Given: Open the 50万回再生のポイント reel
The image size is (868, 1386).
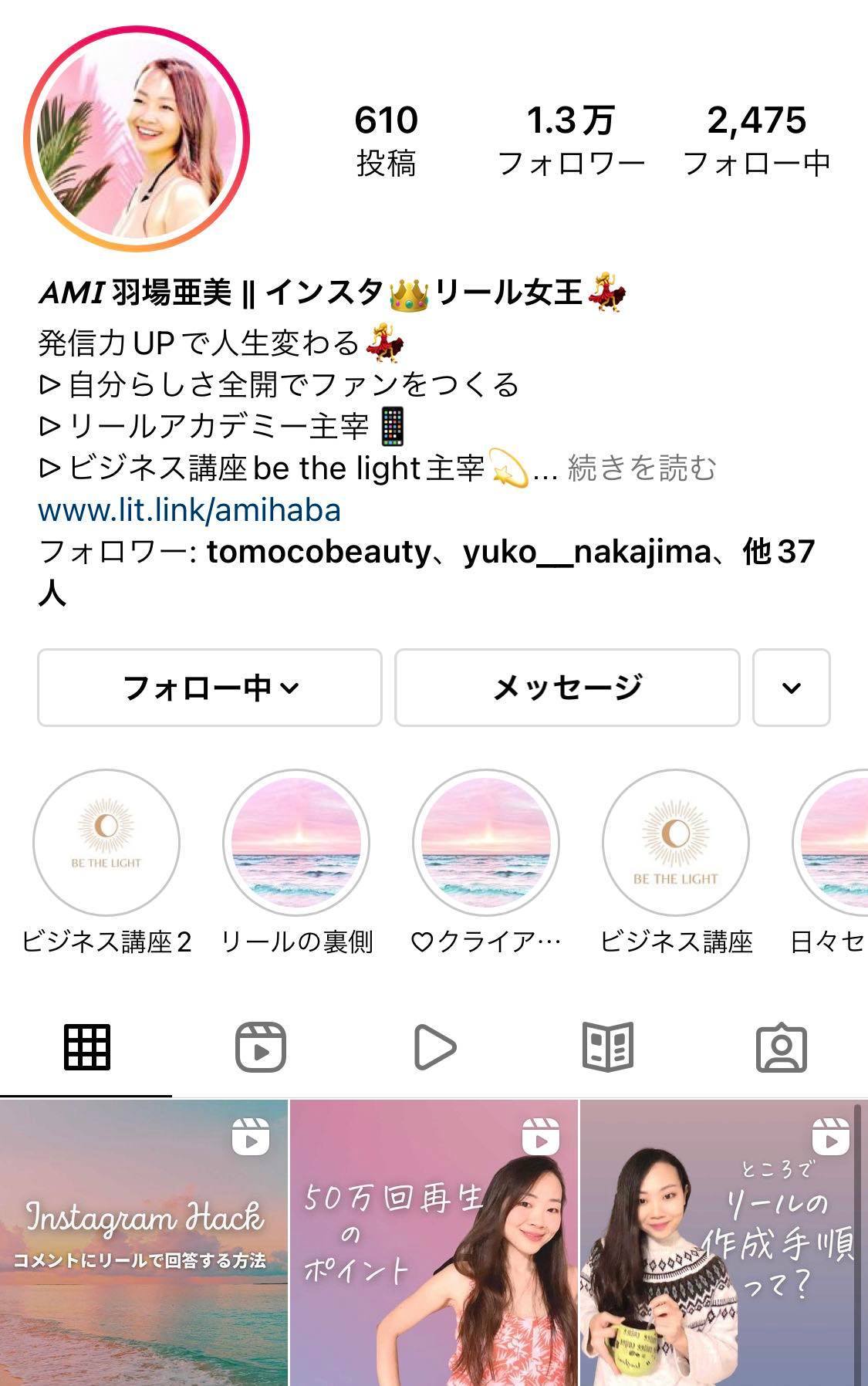Looking at the screenshot, I should (x=434, y=1242).
